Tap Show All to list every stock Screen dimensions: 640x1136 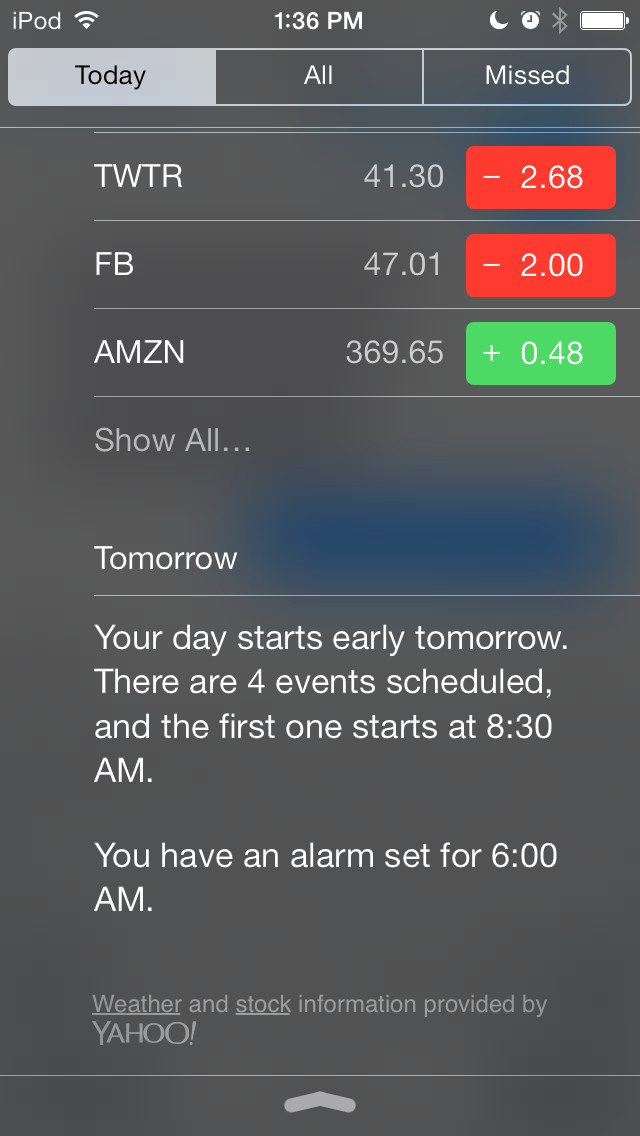(172, 440)
